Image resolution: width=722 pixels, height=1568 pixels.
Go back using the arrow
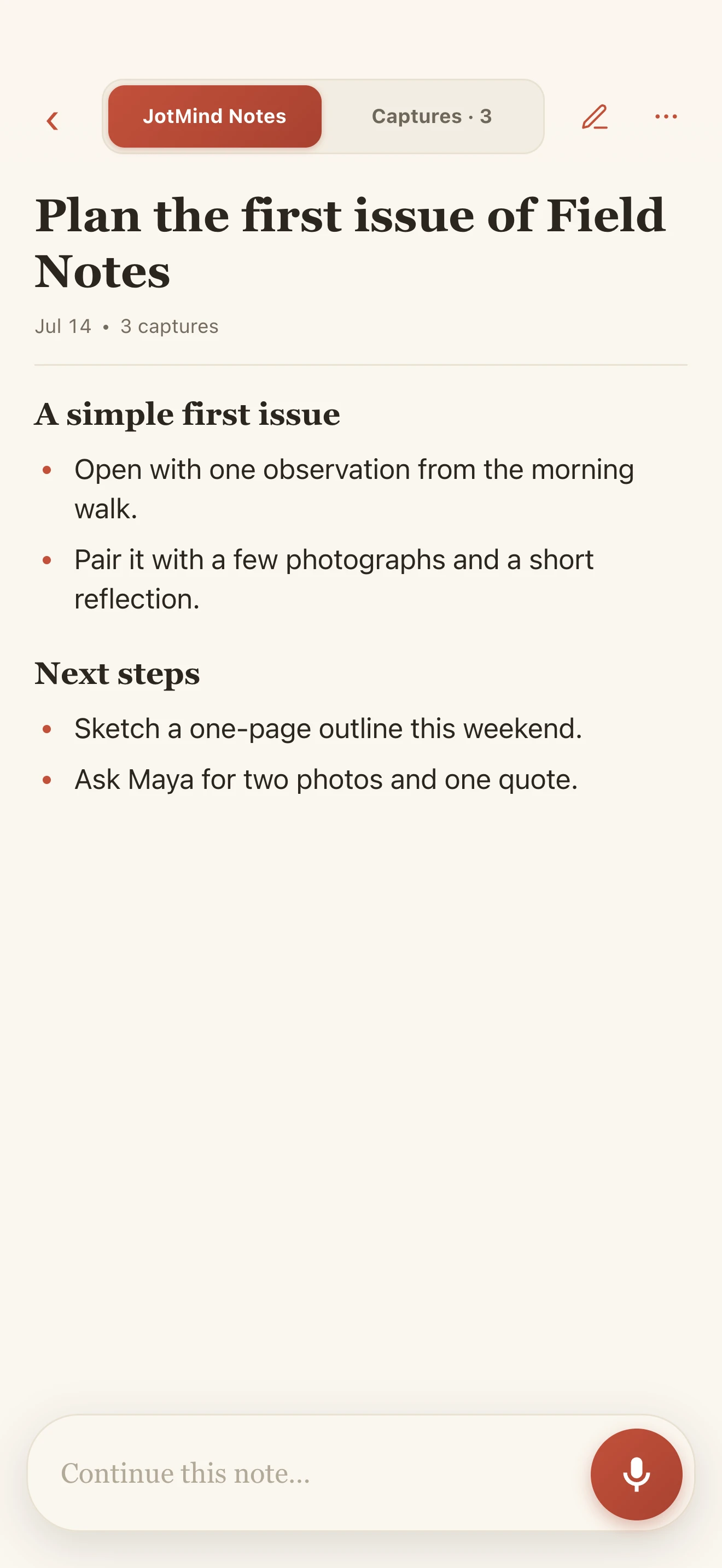coord(53,120)
